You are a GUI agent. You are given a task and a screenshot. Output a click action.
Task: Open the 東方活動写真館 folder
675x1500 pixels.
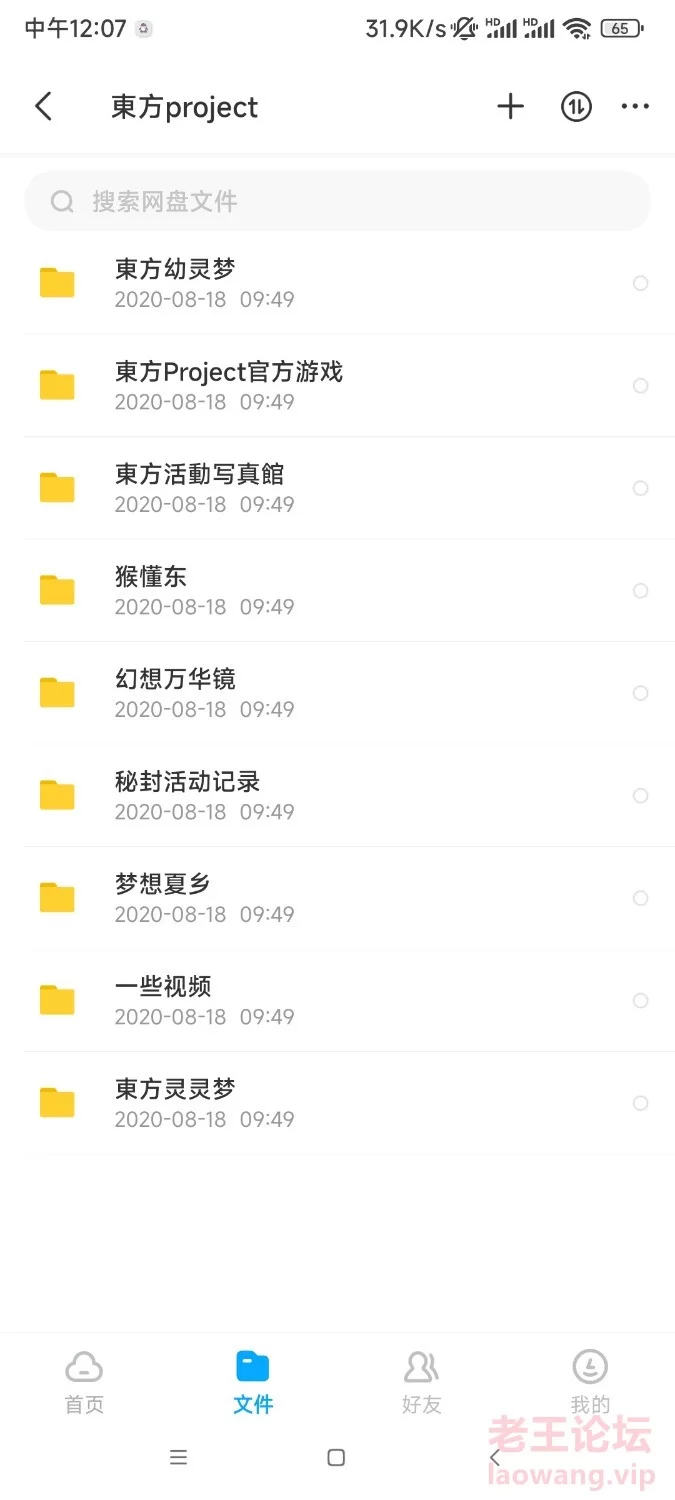[x=337, y=488]
